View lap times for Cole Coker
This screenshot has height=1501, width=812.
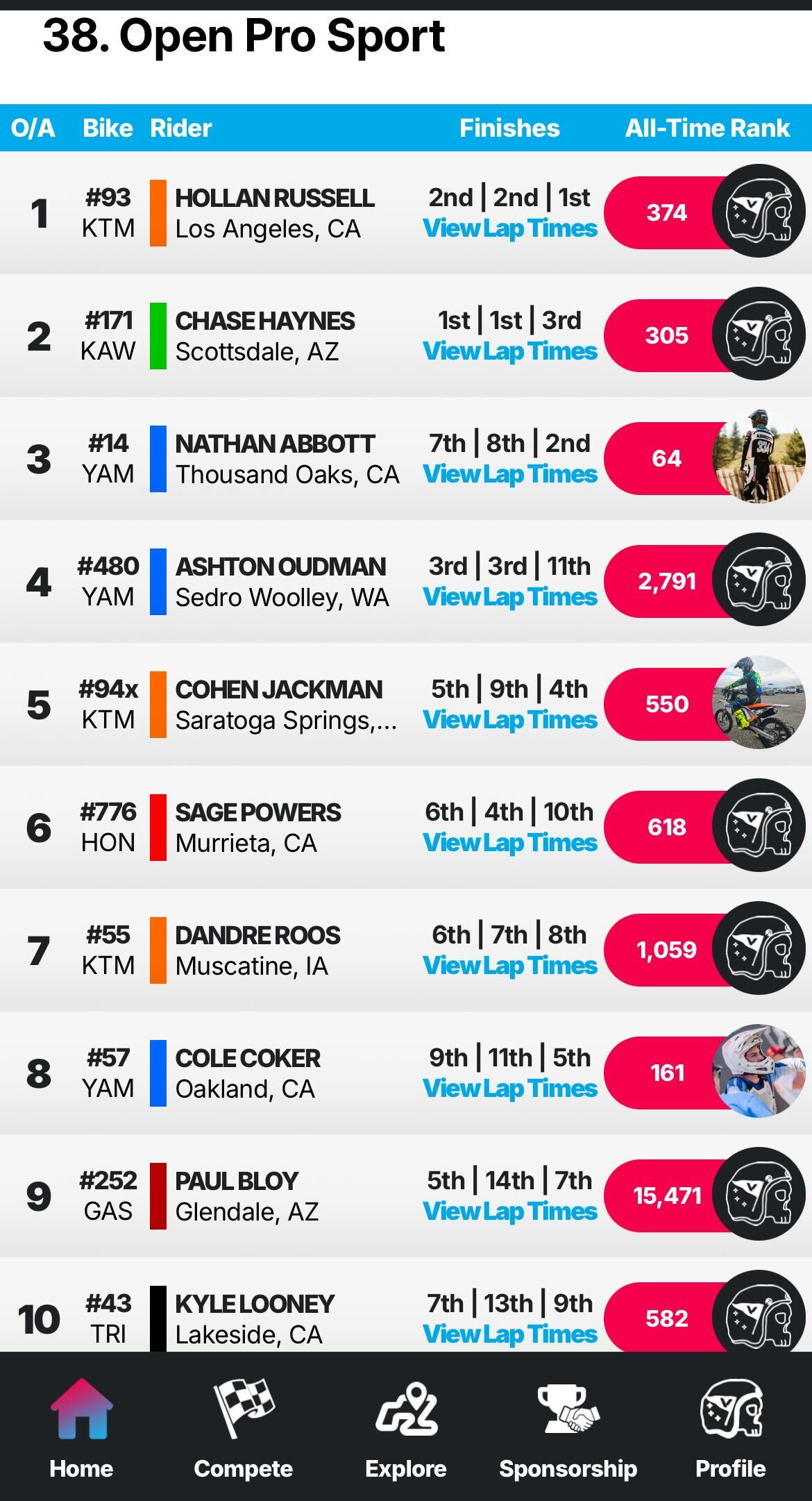coord(510,1089)
